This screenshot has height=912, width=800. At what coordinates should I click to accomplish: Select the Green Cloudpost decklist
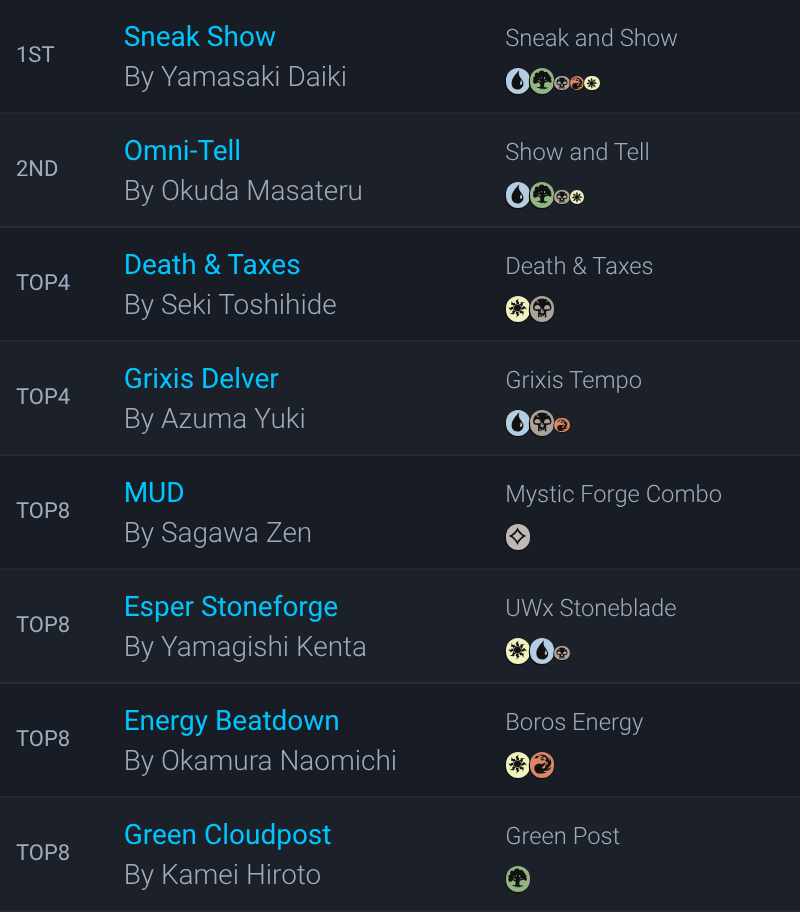[x=227, y=835]
